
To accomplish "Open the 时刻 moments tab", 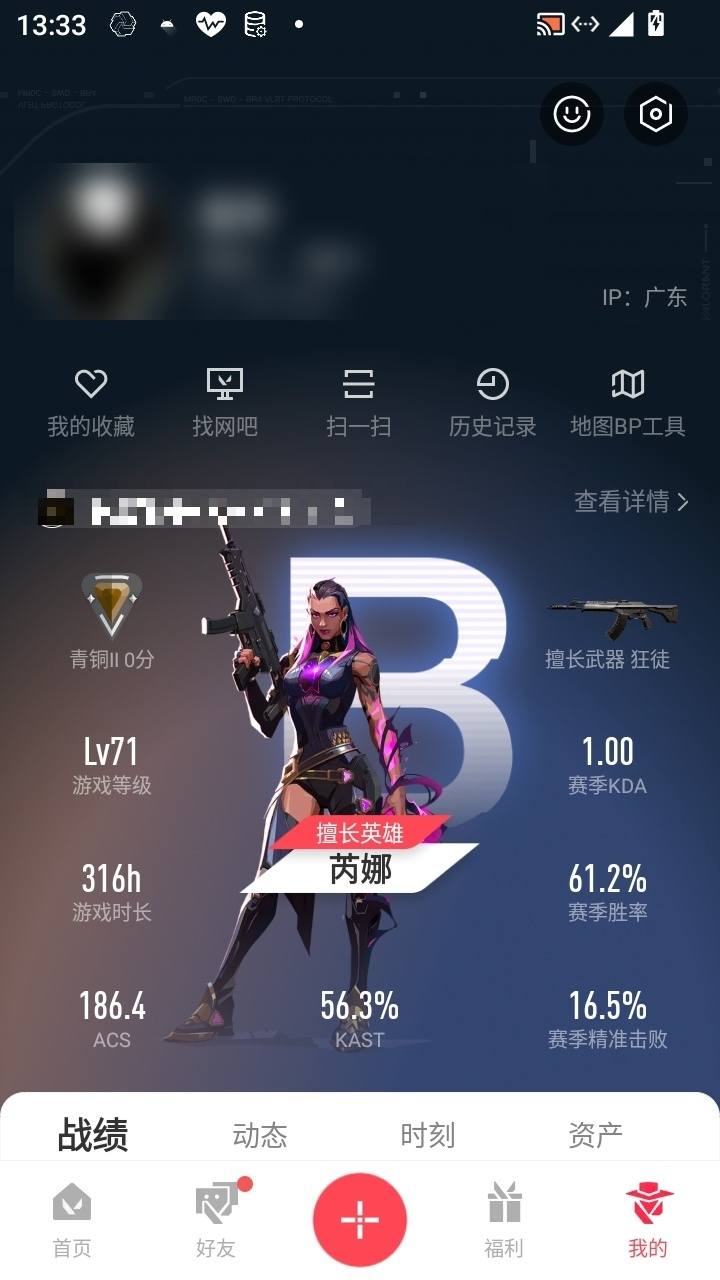I will coord(428,1135).
